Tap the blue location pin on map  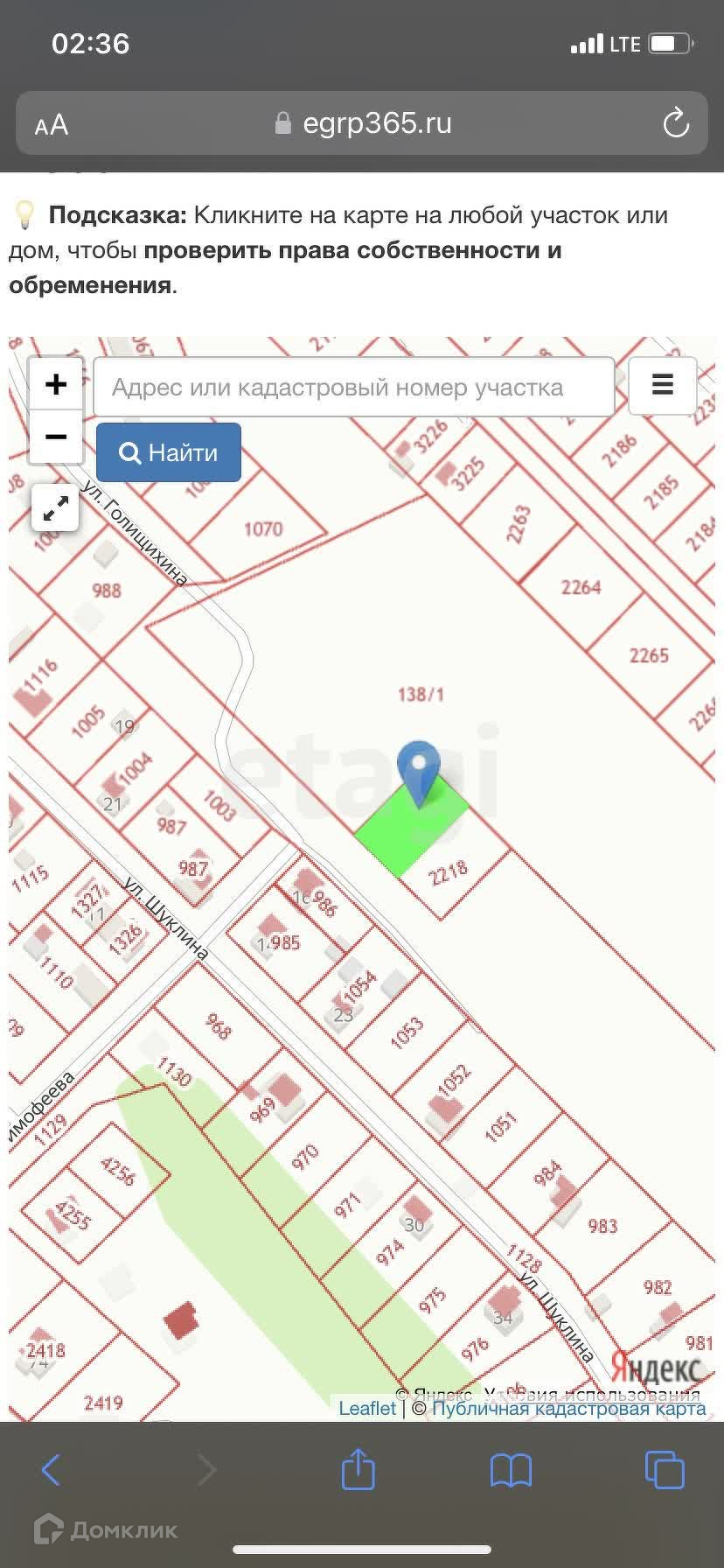tap(419, 770)
